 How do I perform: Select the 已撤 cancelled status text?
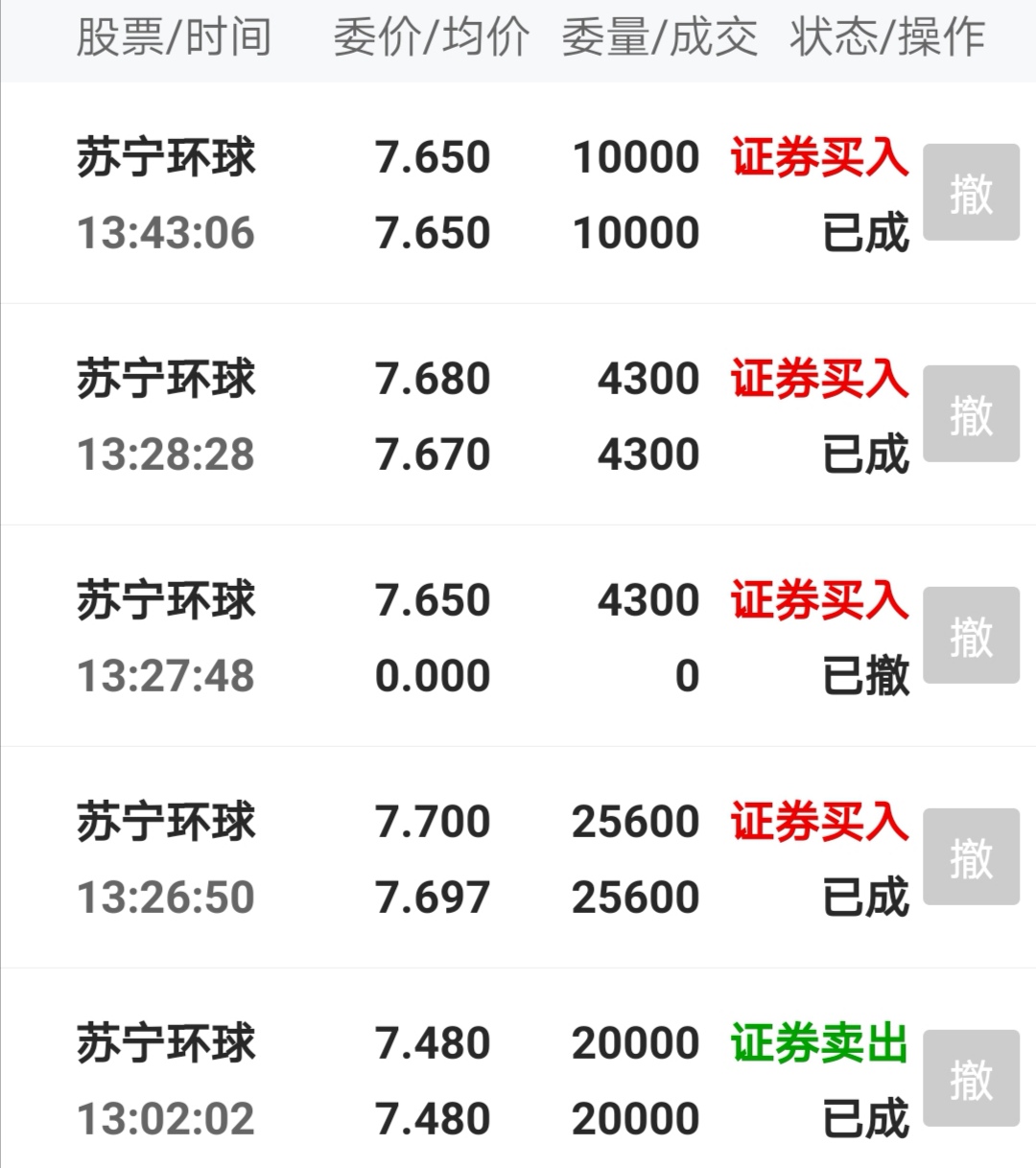pos(866,675)
